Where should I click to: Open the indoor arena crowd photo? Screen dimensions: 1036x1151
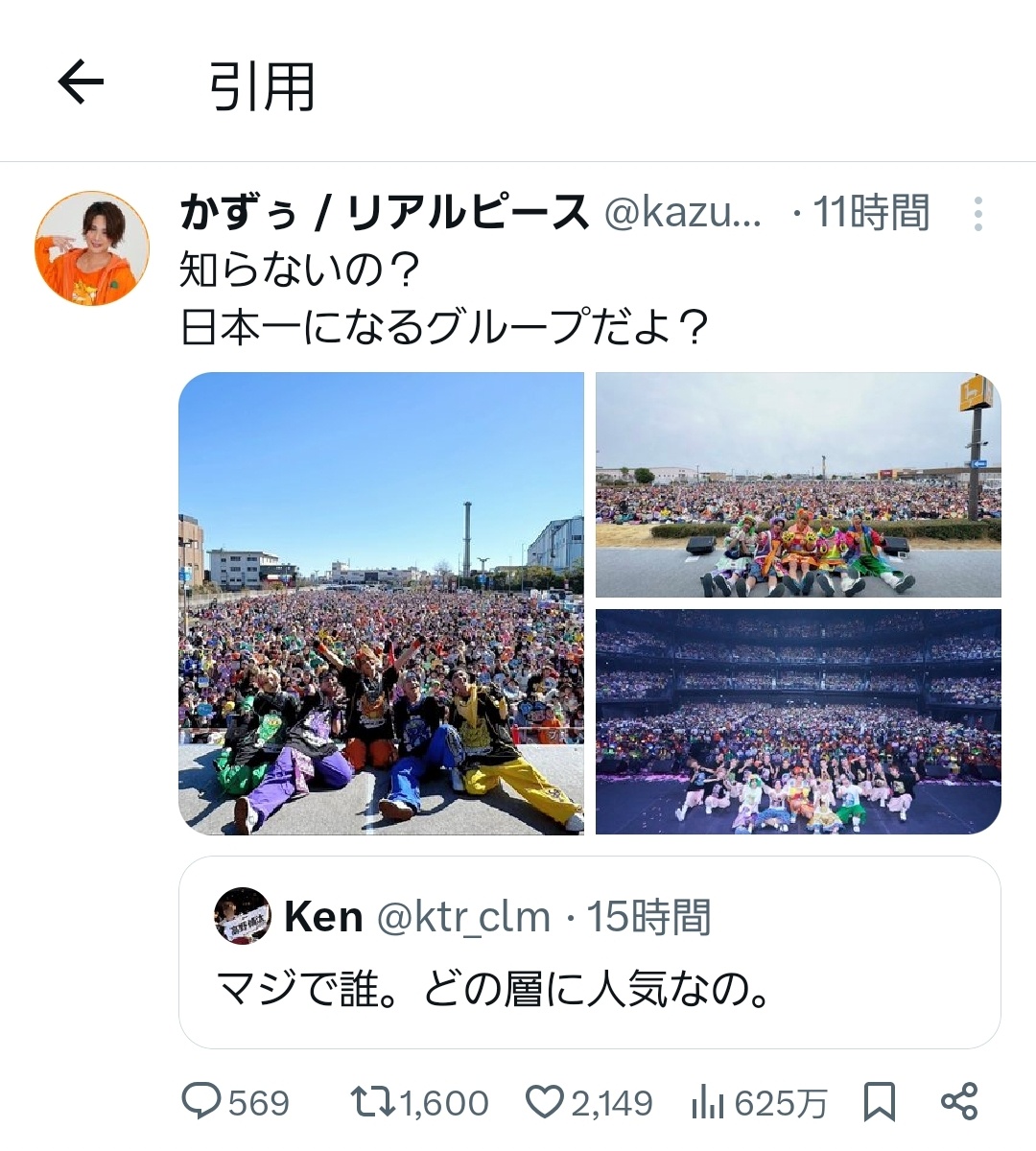pos(798,721)
